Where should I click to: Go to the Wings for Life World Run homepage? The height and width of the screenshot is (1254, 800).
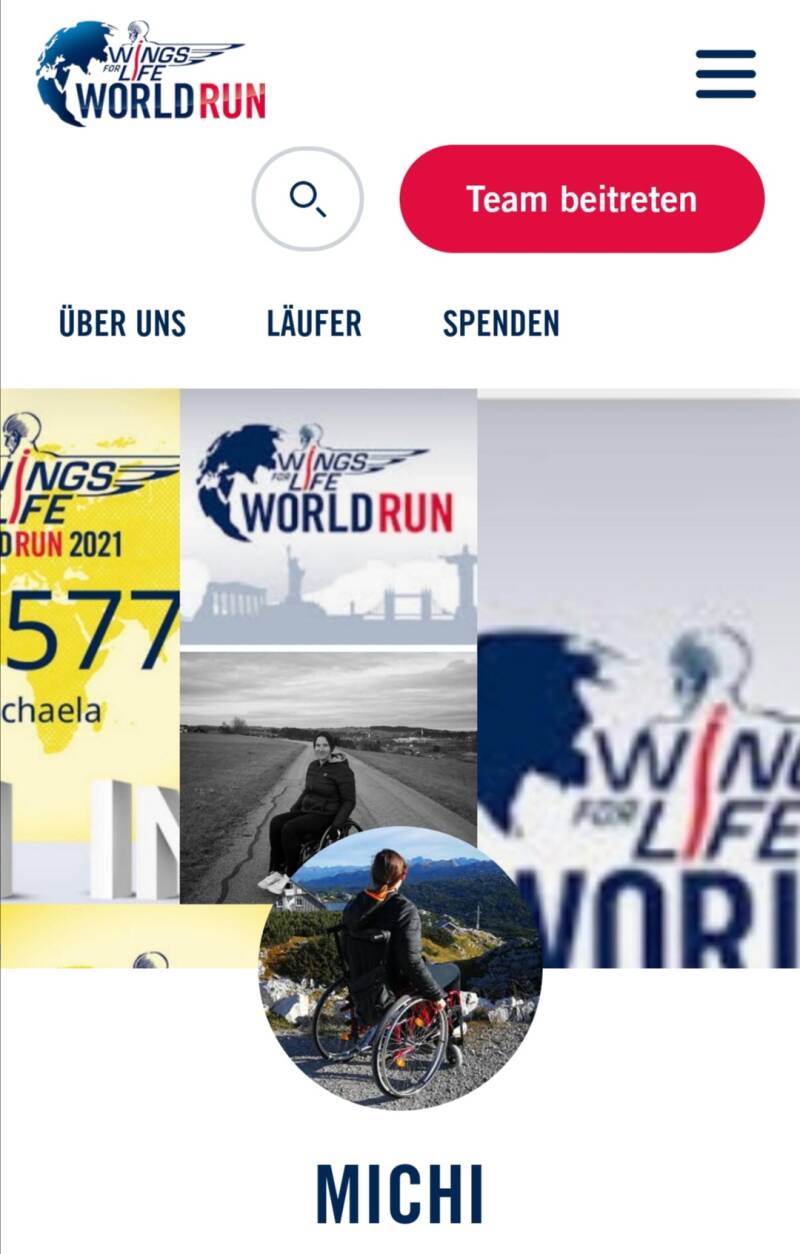click(151, 74)
